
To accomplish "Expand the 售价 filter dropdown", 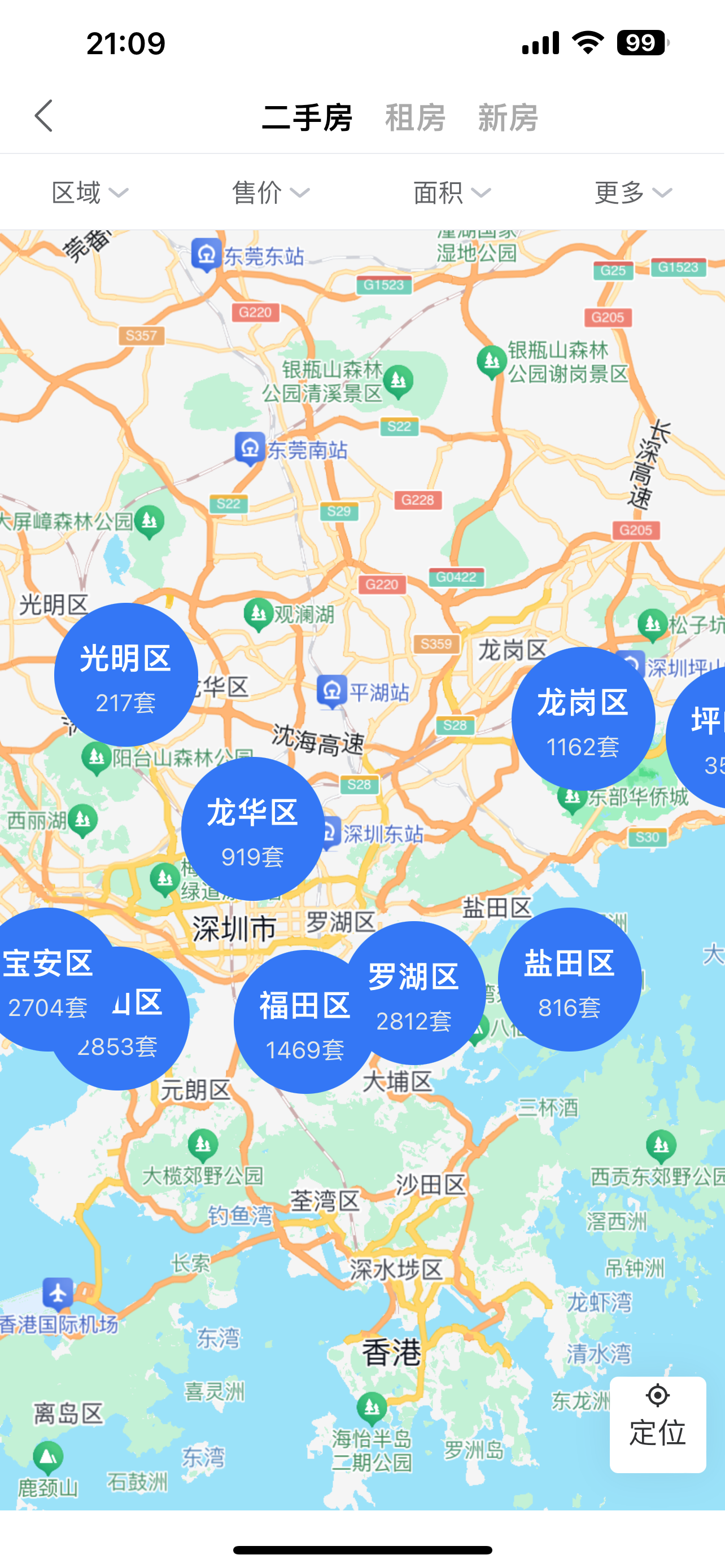I will click(x=270, y=193).
